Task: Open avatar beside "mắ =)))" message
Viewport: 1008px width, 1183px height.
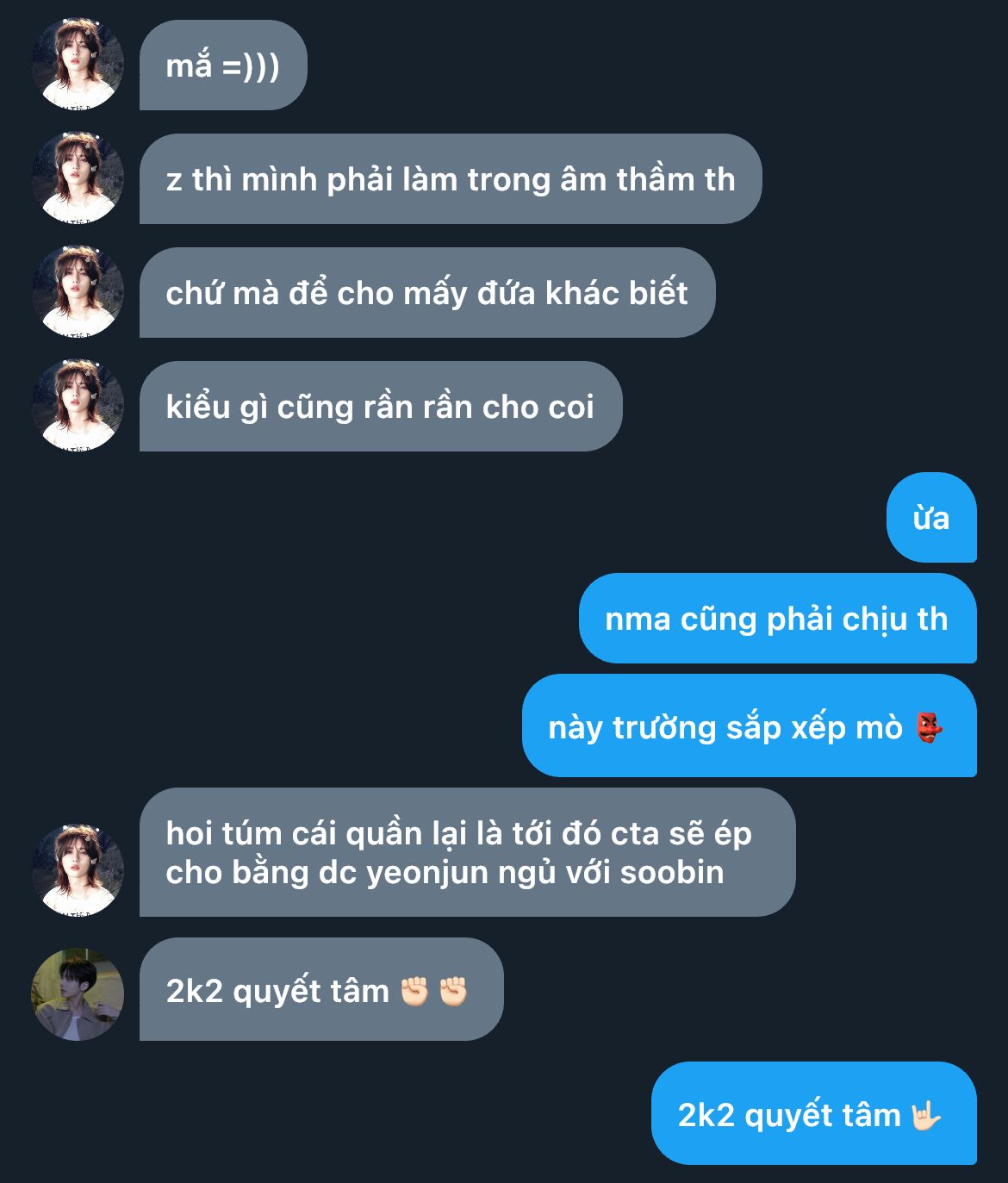Action: point(78,65)
